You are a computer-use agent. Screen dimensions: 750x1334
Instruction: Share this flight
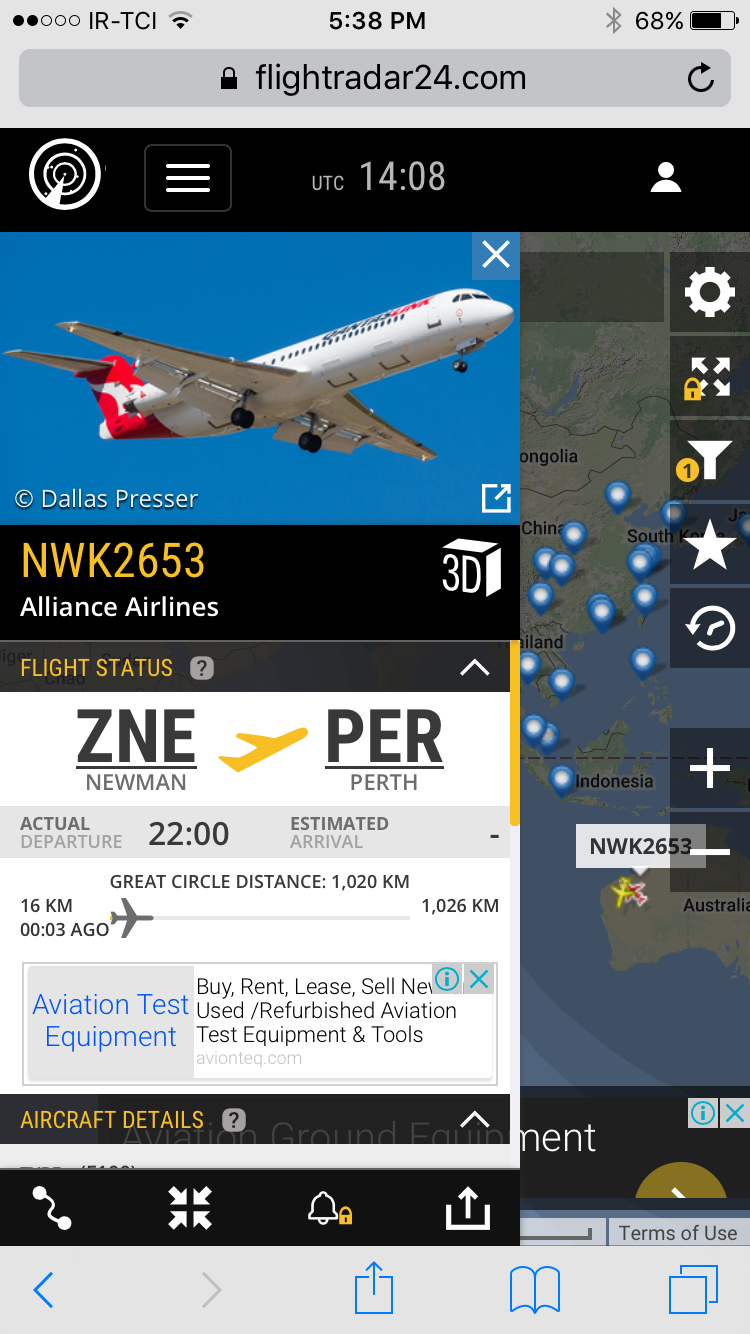[x=467, y=1208]
